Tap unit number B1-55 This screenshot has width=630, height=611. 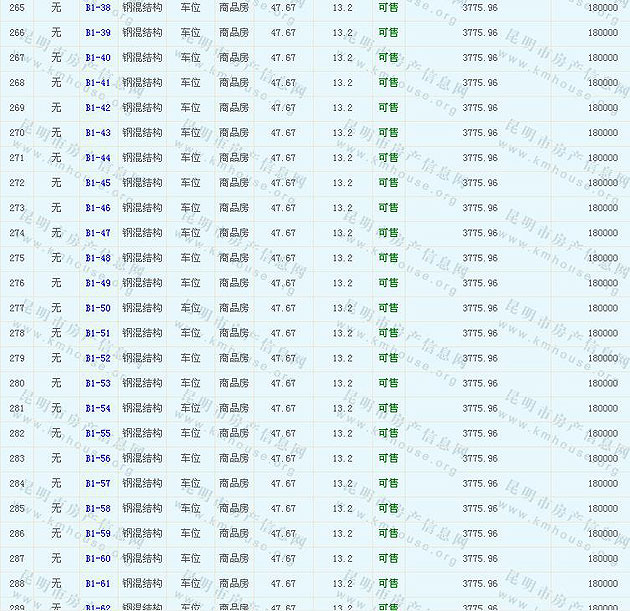pyautogui.click(x=98, y=433)
